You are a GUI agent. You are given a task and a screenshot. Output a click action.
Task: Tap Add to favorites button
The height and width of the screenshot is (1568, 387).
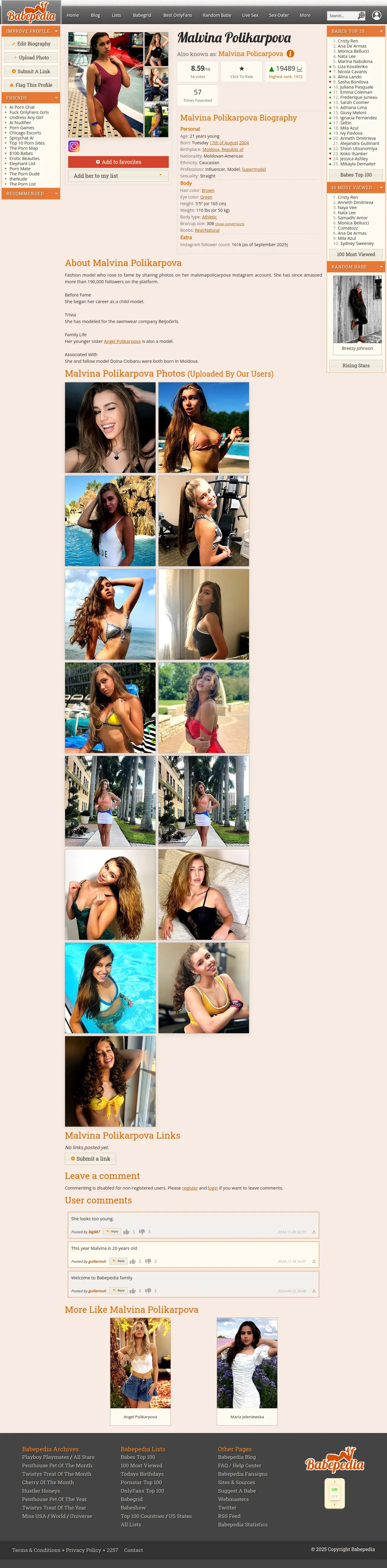click(x=118, y=162)
